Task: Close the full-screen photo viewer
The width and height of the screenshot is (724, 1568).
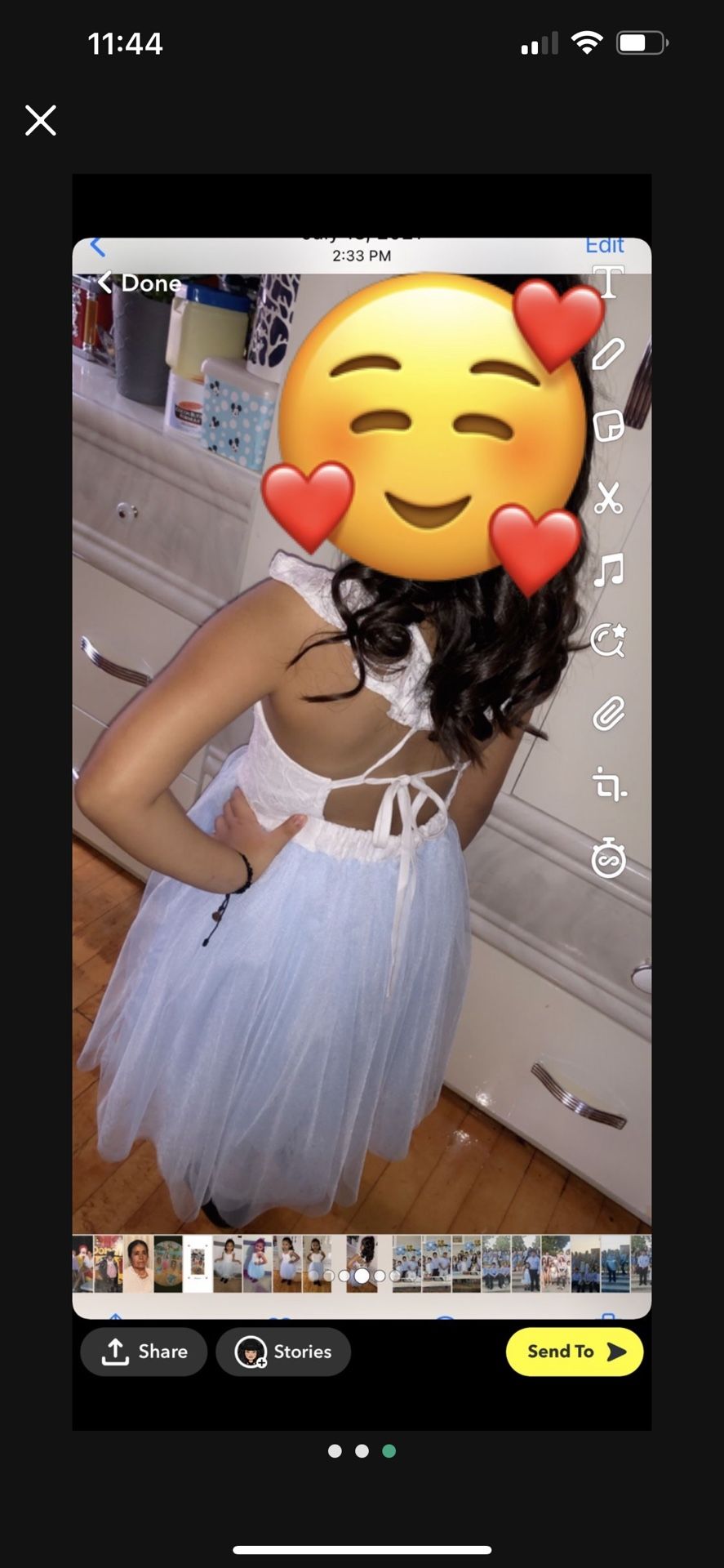Action: click(40, 120)
